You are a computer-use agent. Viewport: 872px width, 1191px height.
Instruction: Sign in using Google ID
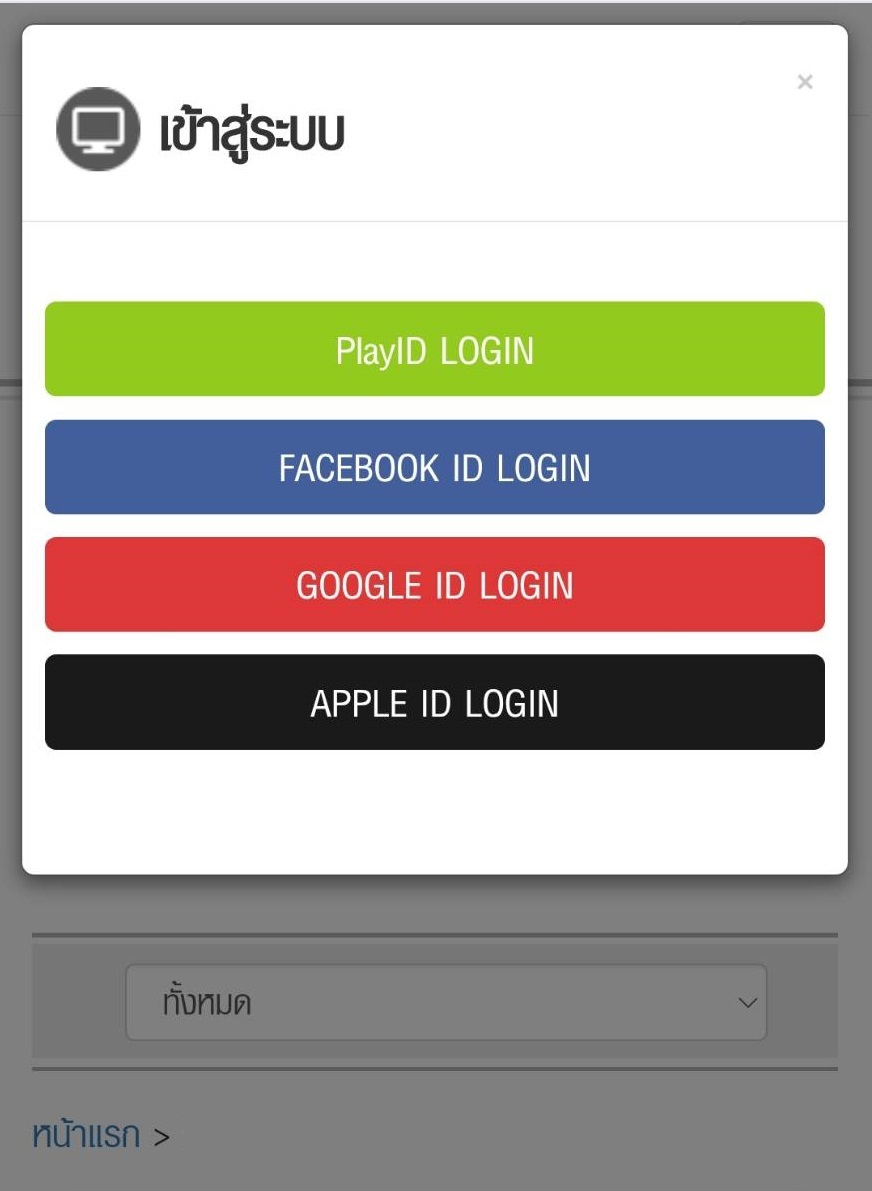[435, 584]
